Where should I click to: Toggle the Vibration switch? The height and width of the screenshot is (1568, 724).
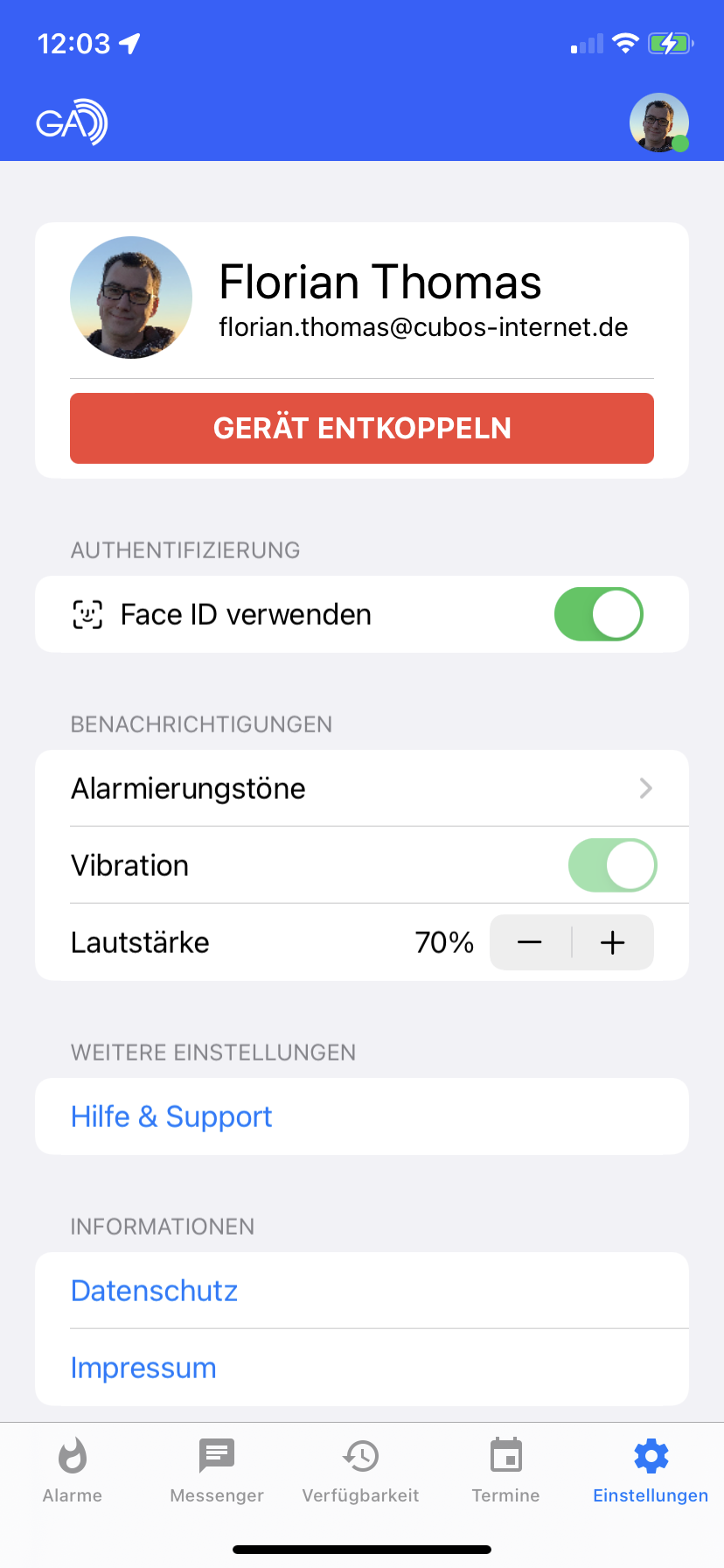point(612,865)
